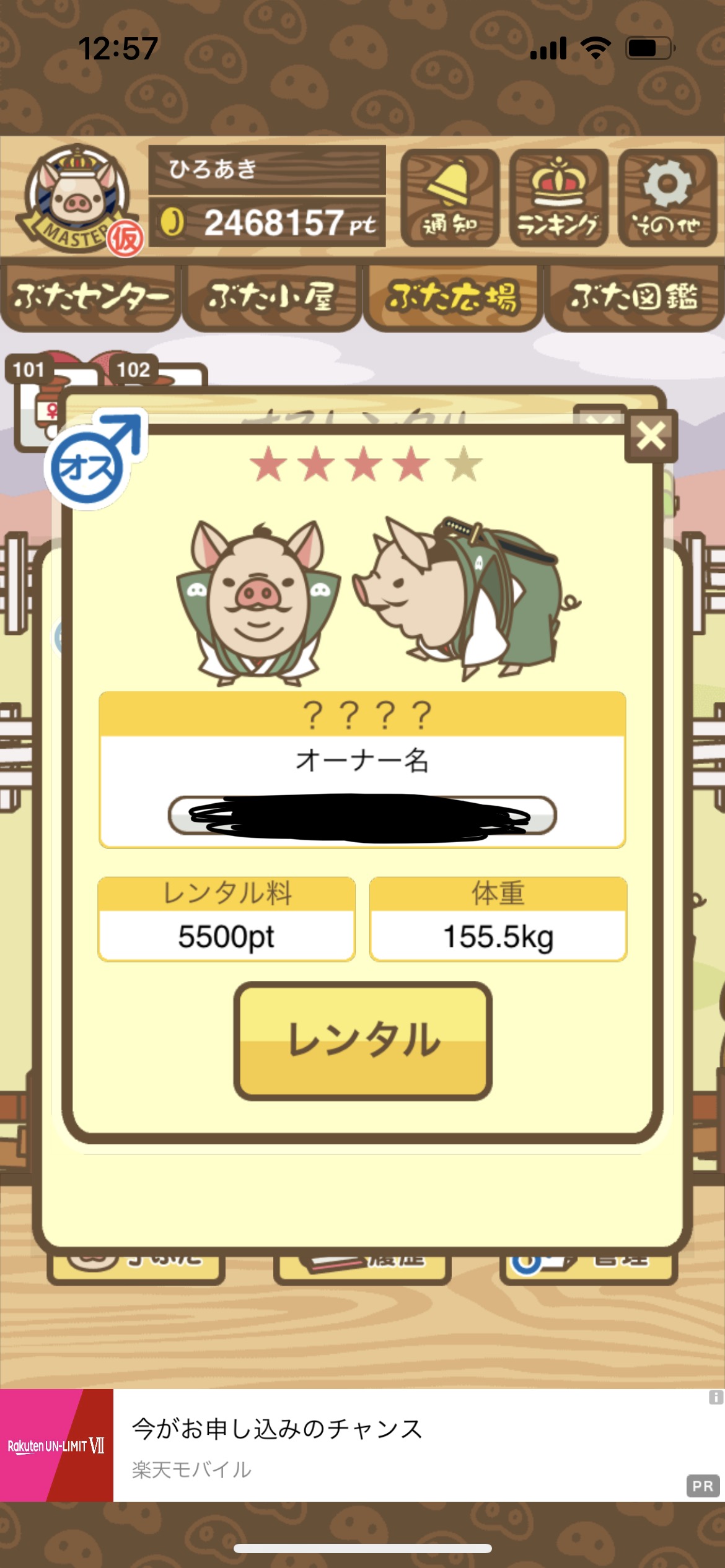
Task: Close the pig rental dialog
Action: (x=651, y=435)
